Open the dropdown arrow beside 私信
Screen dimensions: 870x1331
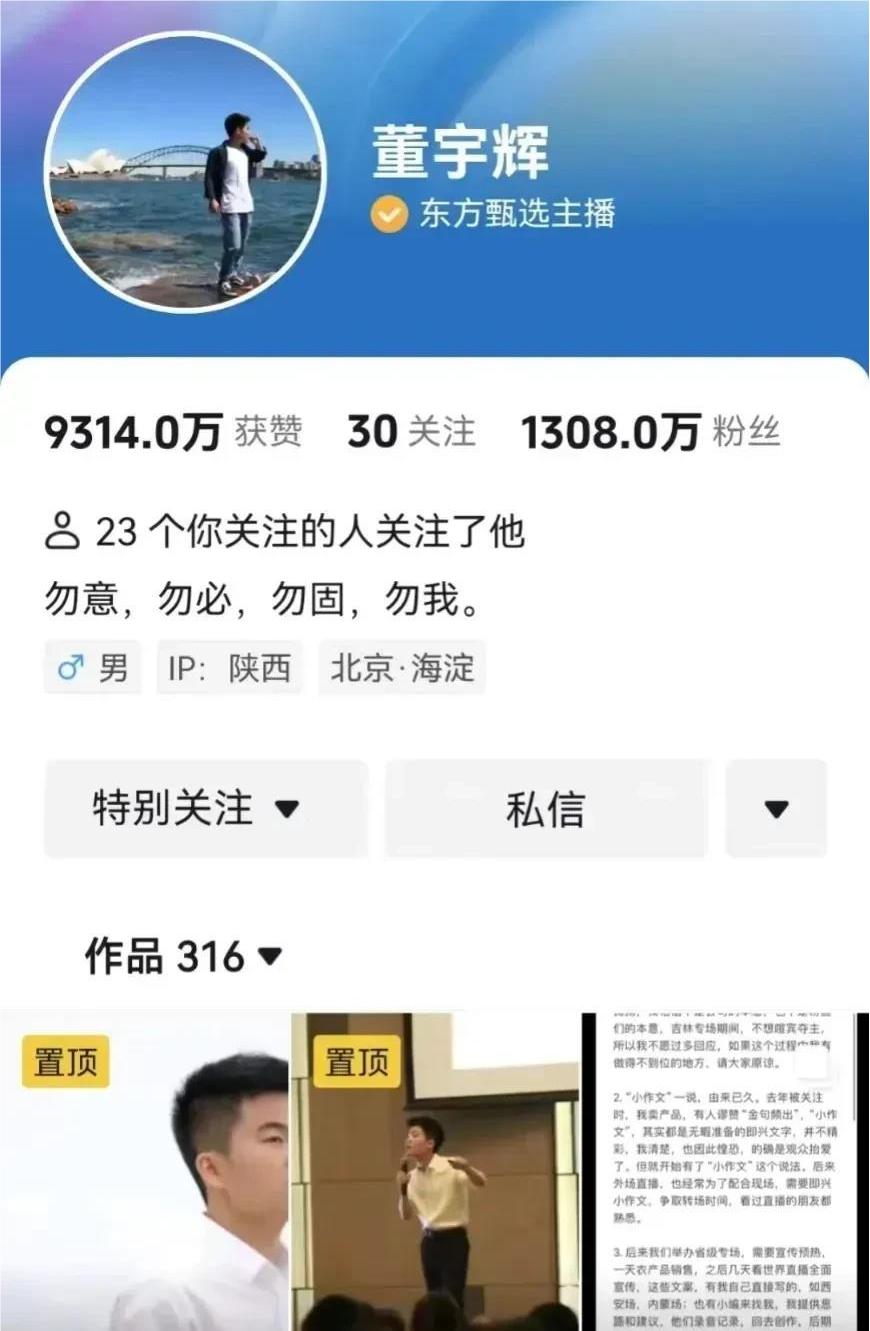777,810
